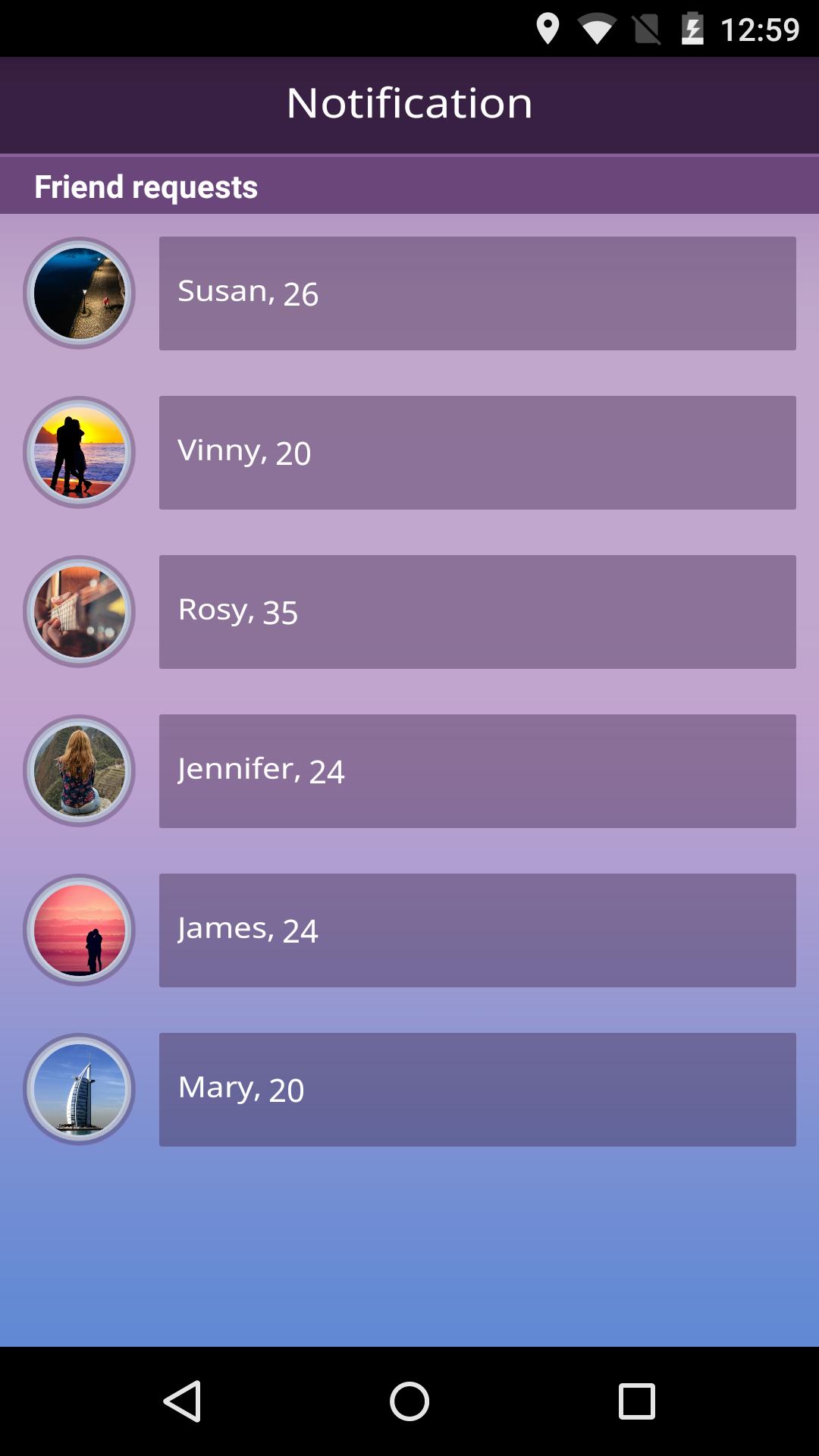Return to the home screen
This screenshot has height=1456, width=819.
coord(409,1401)
